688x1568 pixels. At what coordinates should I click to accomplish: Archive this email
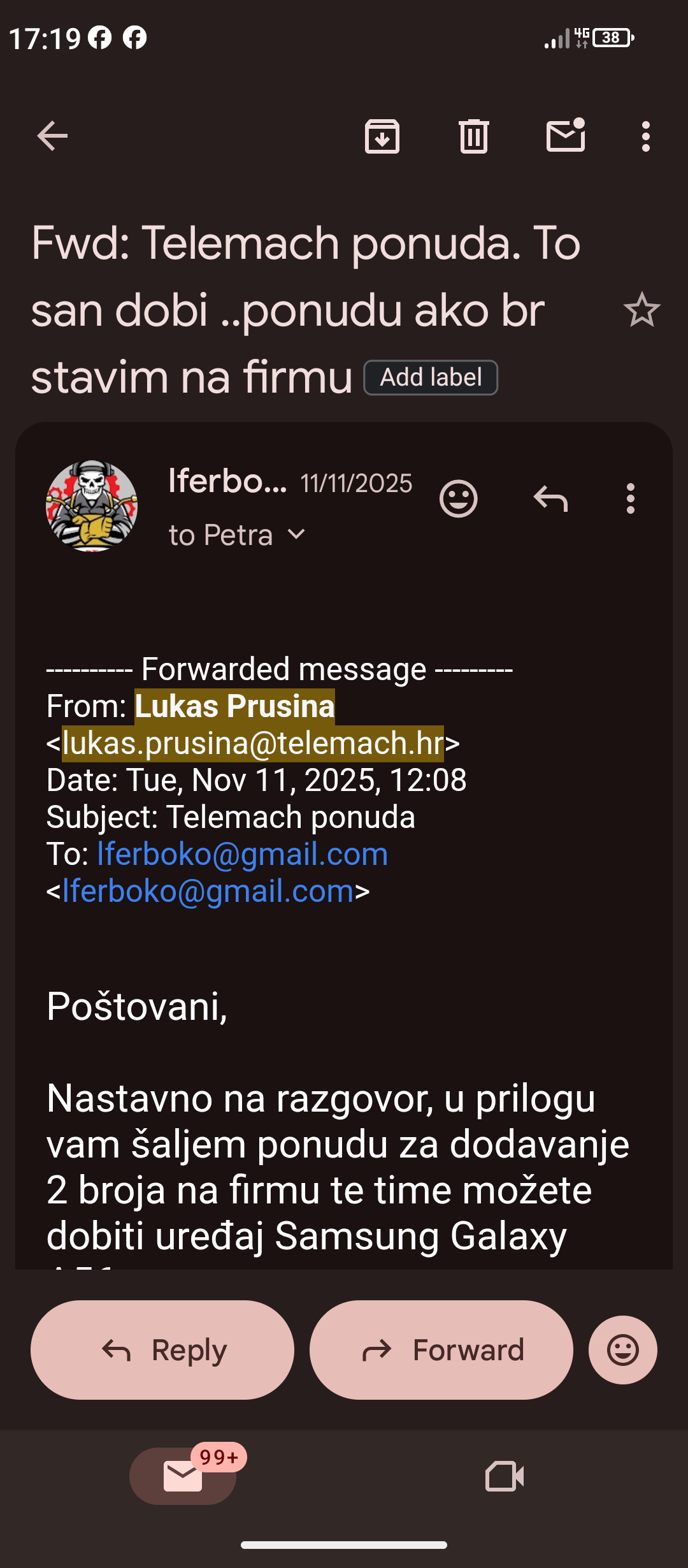coord(382,136)
